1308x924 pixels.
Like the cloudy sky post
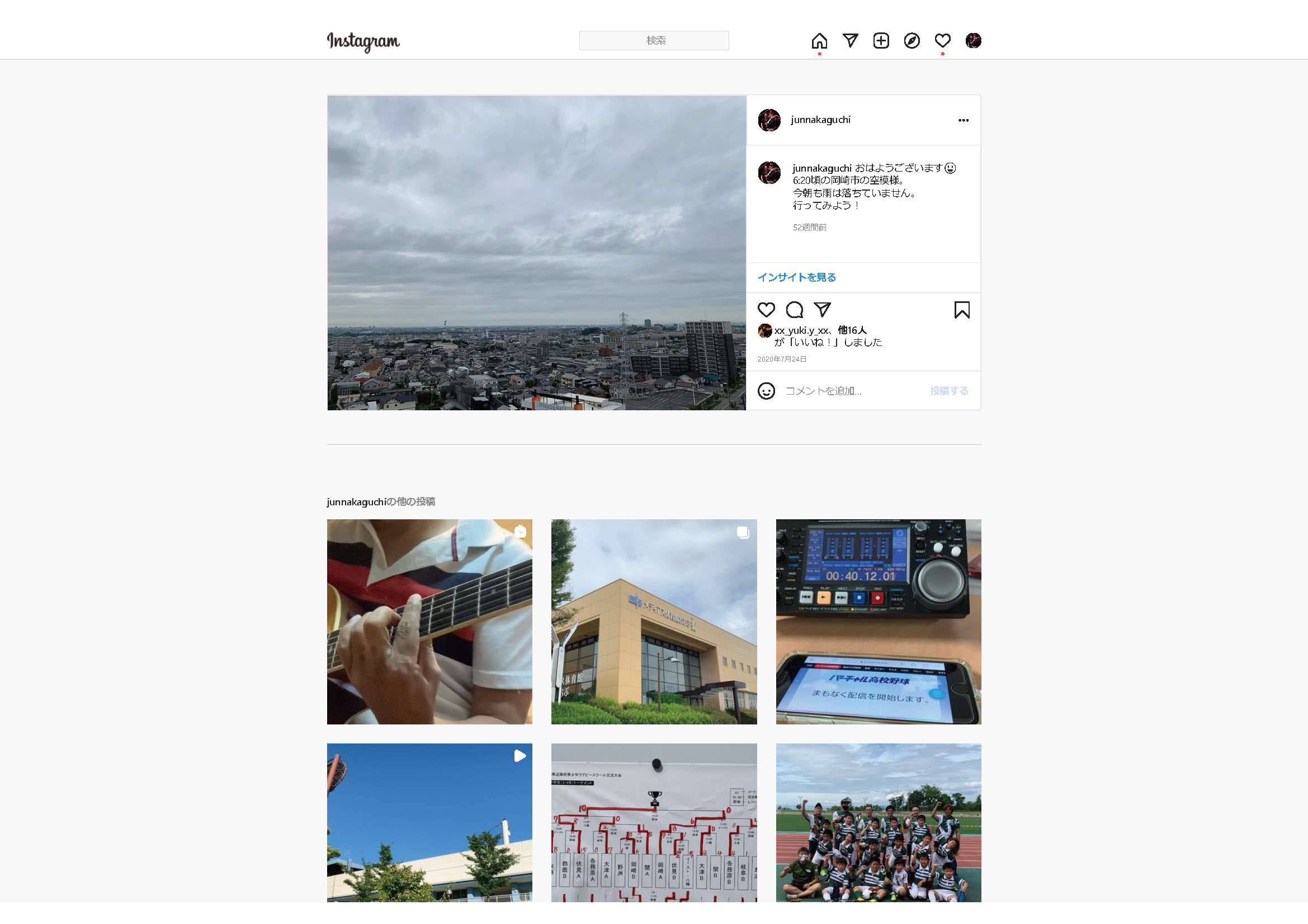(766, 310)
